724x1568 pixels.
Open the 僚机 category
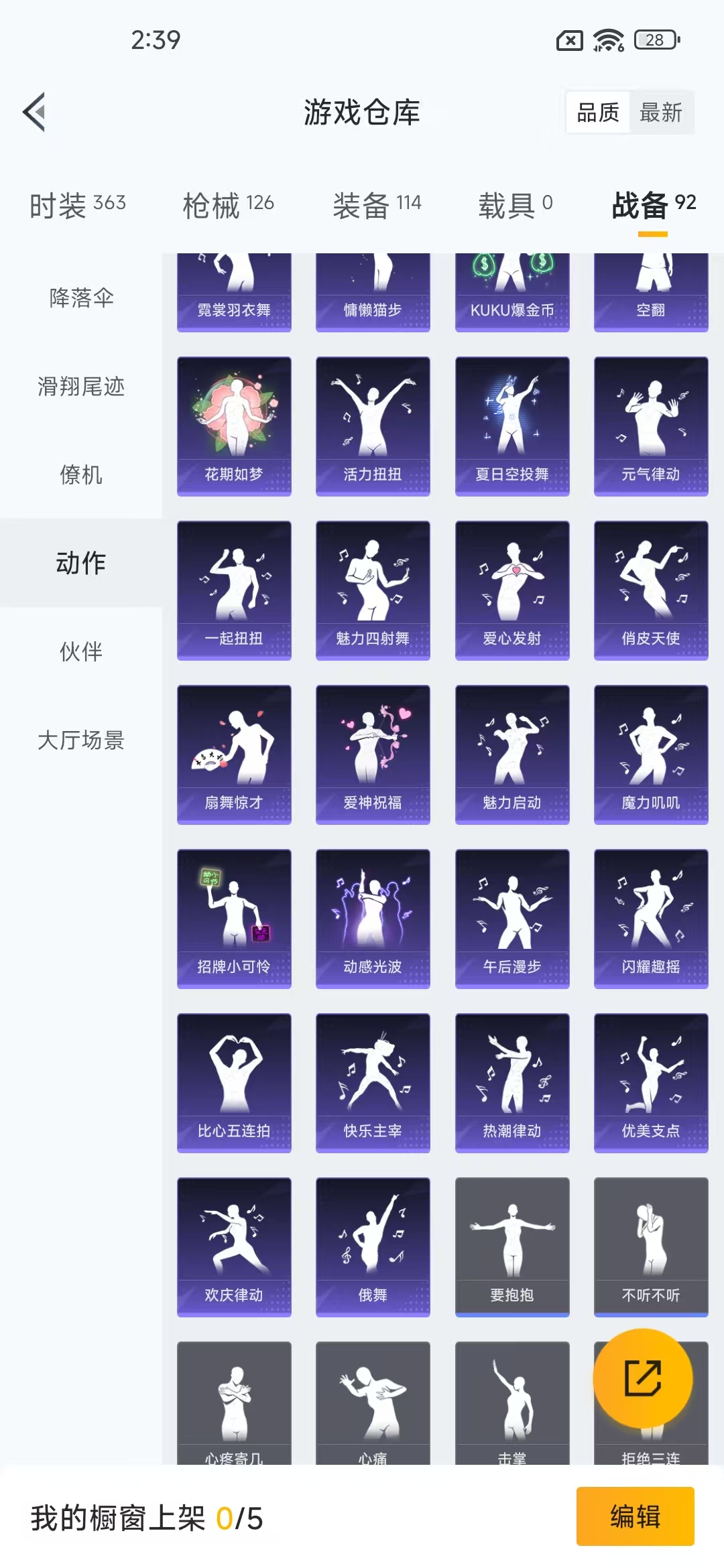(81, 475)
